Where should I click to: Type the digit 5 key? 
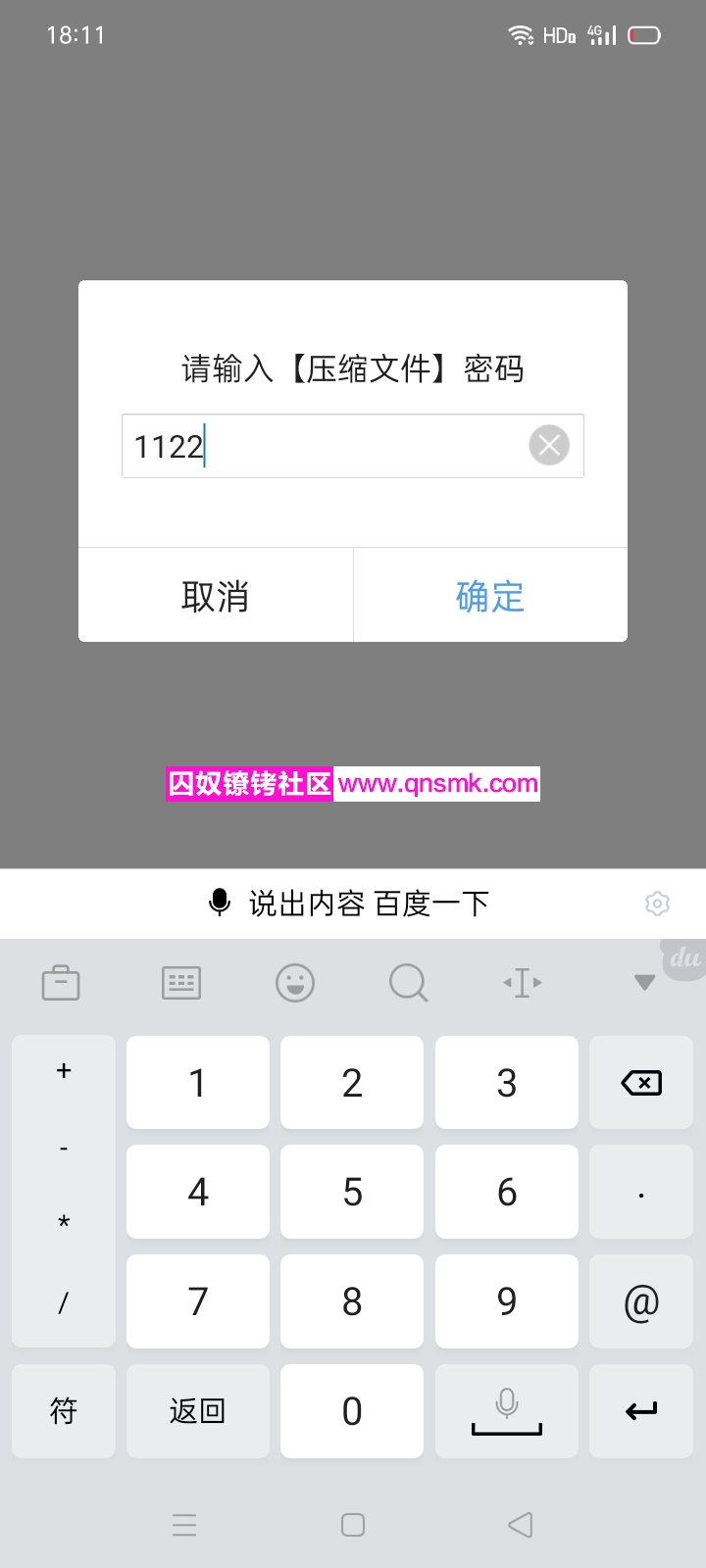pos(352,1192)
